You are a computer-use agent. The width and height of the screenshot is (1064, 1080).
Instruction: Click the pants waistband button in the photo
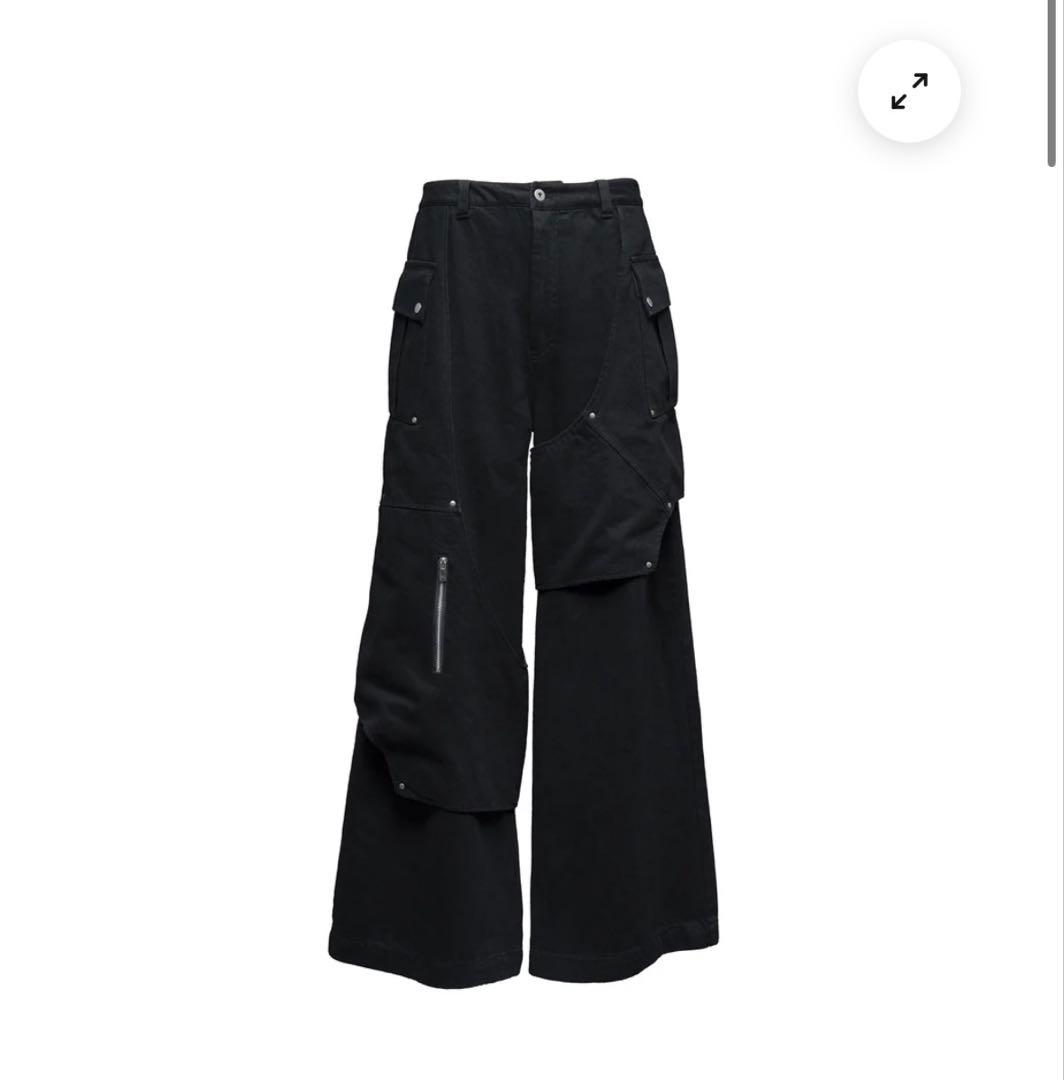[541, 194]
